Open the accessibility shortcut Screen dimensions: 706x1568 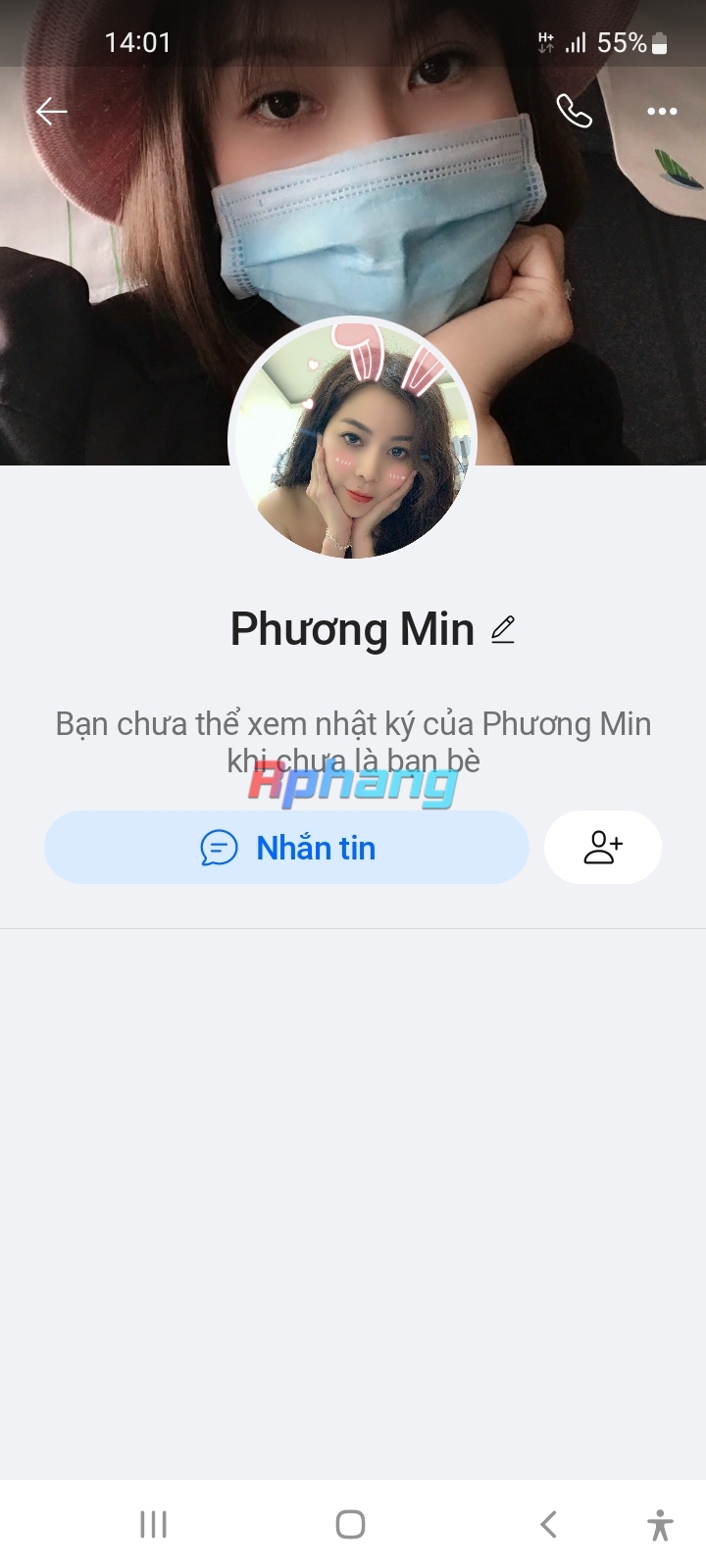click(660, 1525)
